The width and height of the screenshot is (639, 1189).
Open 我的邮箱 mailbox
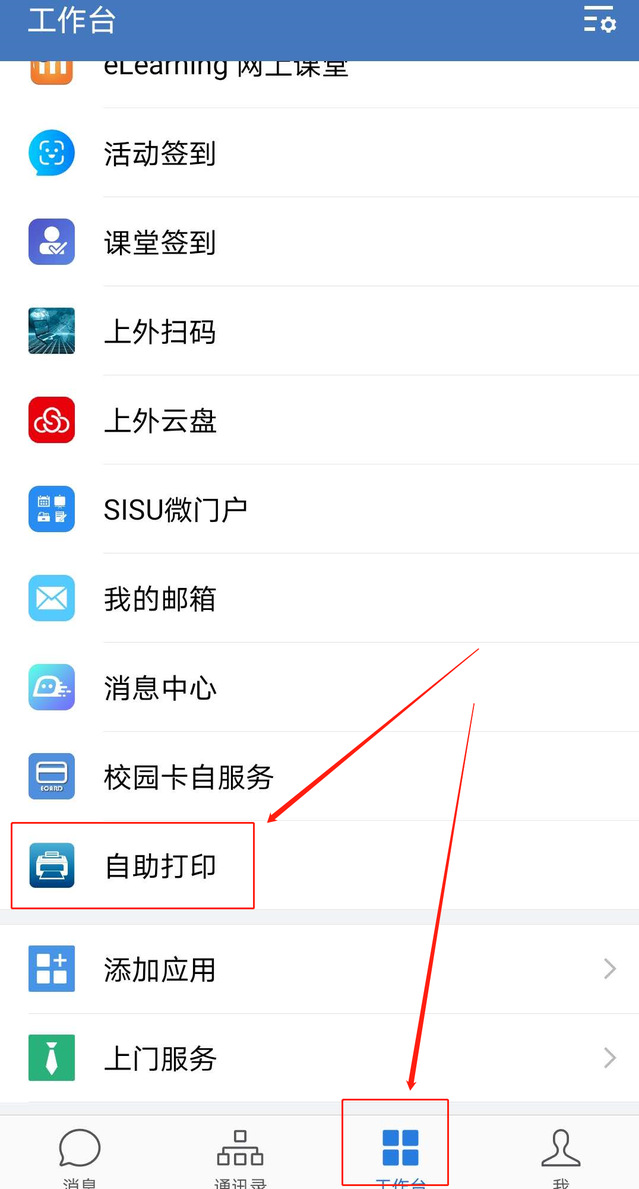[x=160, y=598]
